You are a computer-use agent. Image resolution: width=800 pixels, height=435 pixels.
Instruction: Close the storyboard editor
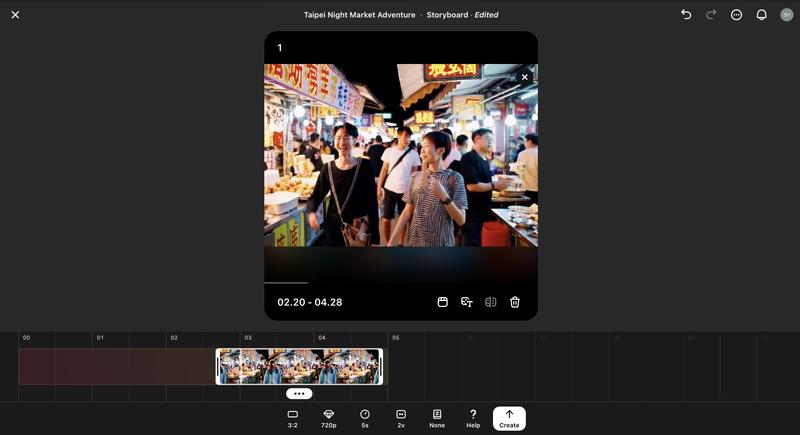(15, 15)
